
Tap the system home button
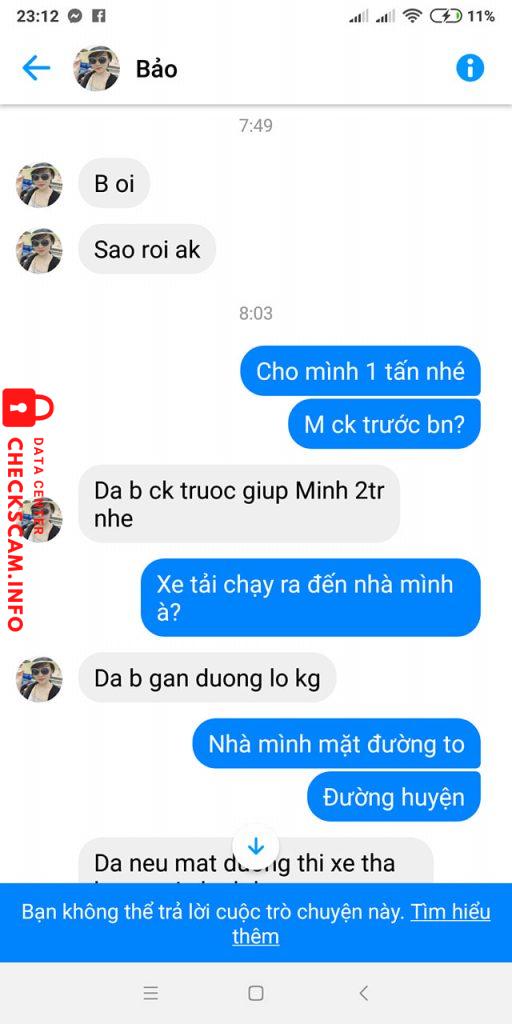(x=256, y=993)
